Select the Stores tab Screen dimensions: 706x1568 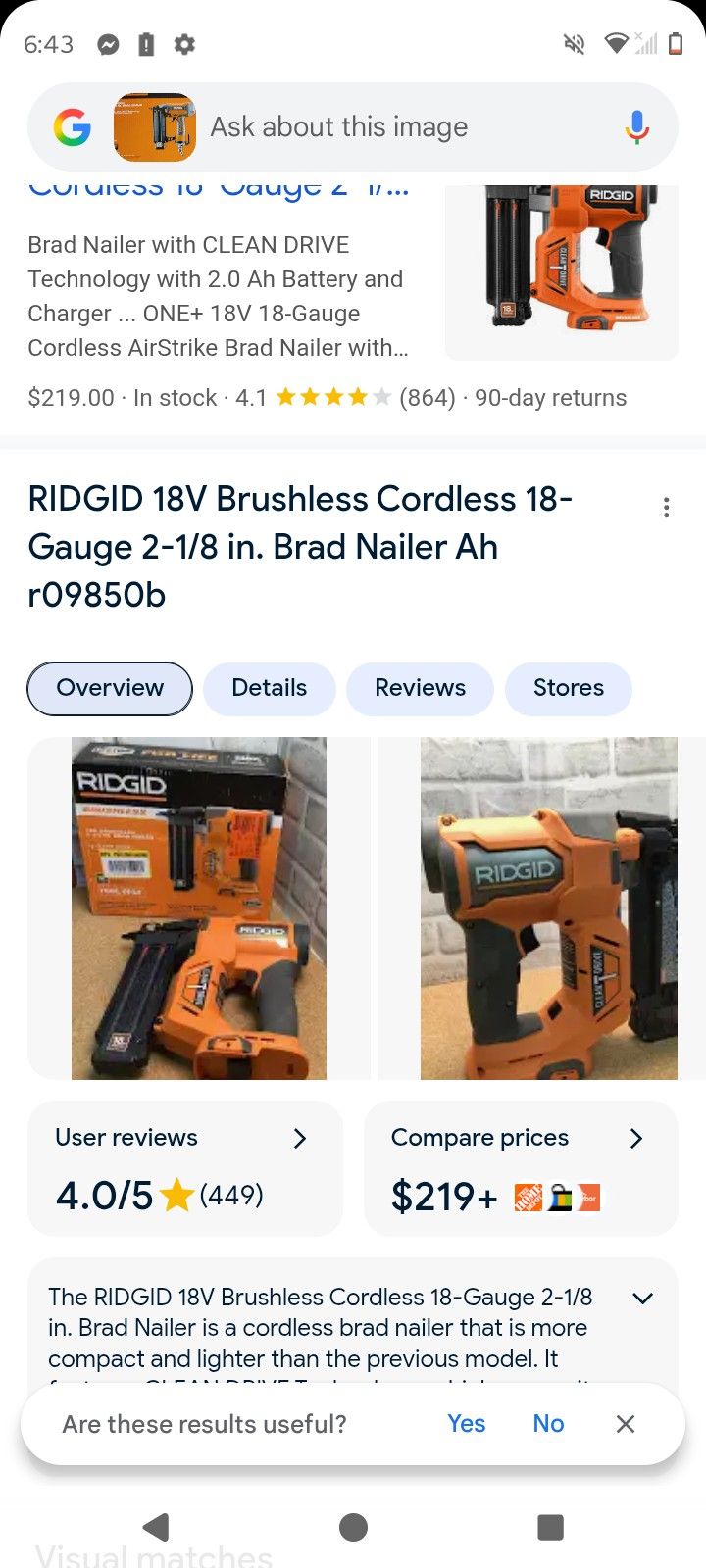(569, 688)
